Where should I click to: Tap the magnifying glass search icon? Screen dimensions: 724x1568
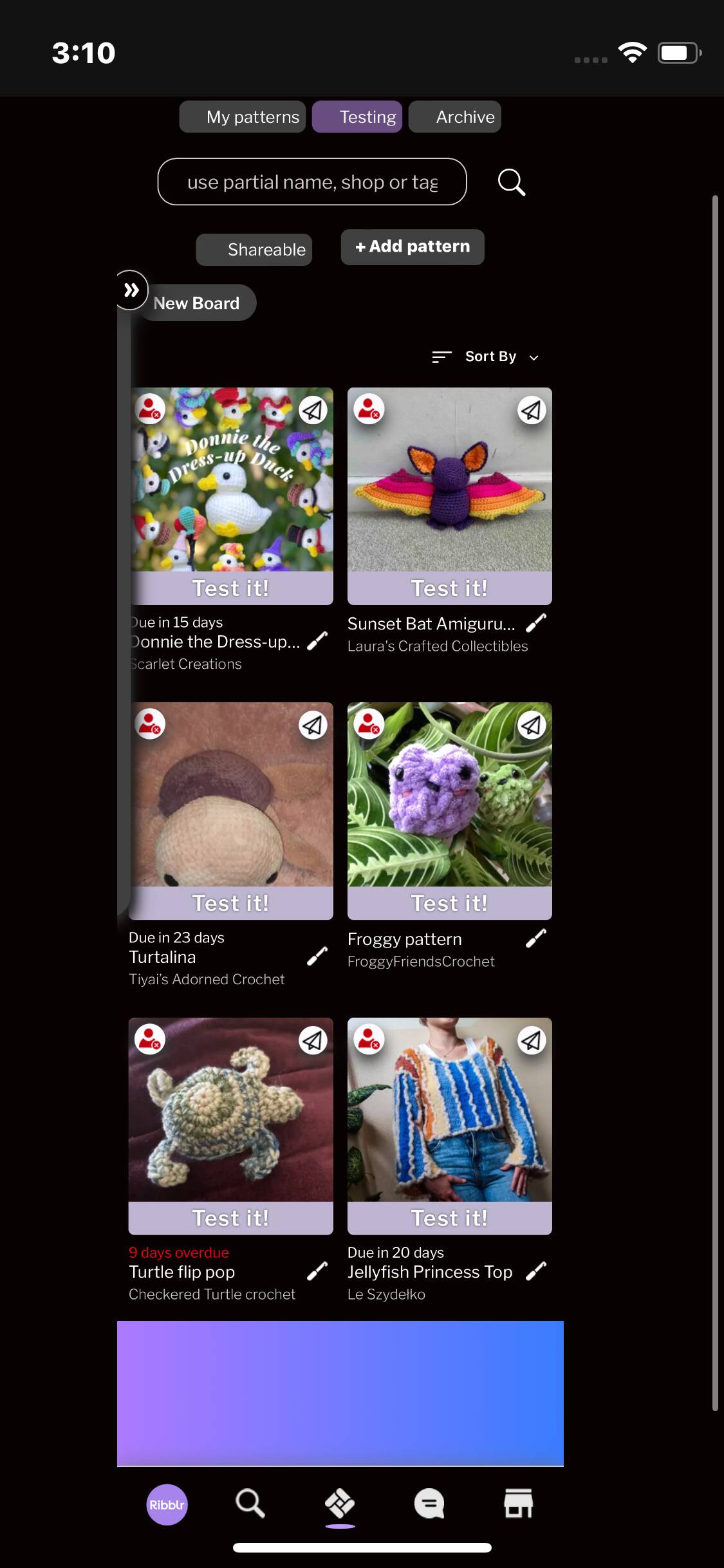pos(512,182)
